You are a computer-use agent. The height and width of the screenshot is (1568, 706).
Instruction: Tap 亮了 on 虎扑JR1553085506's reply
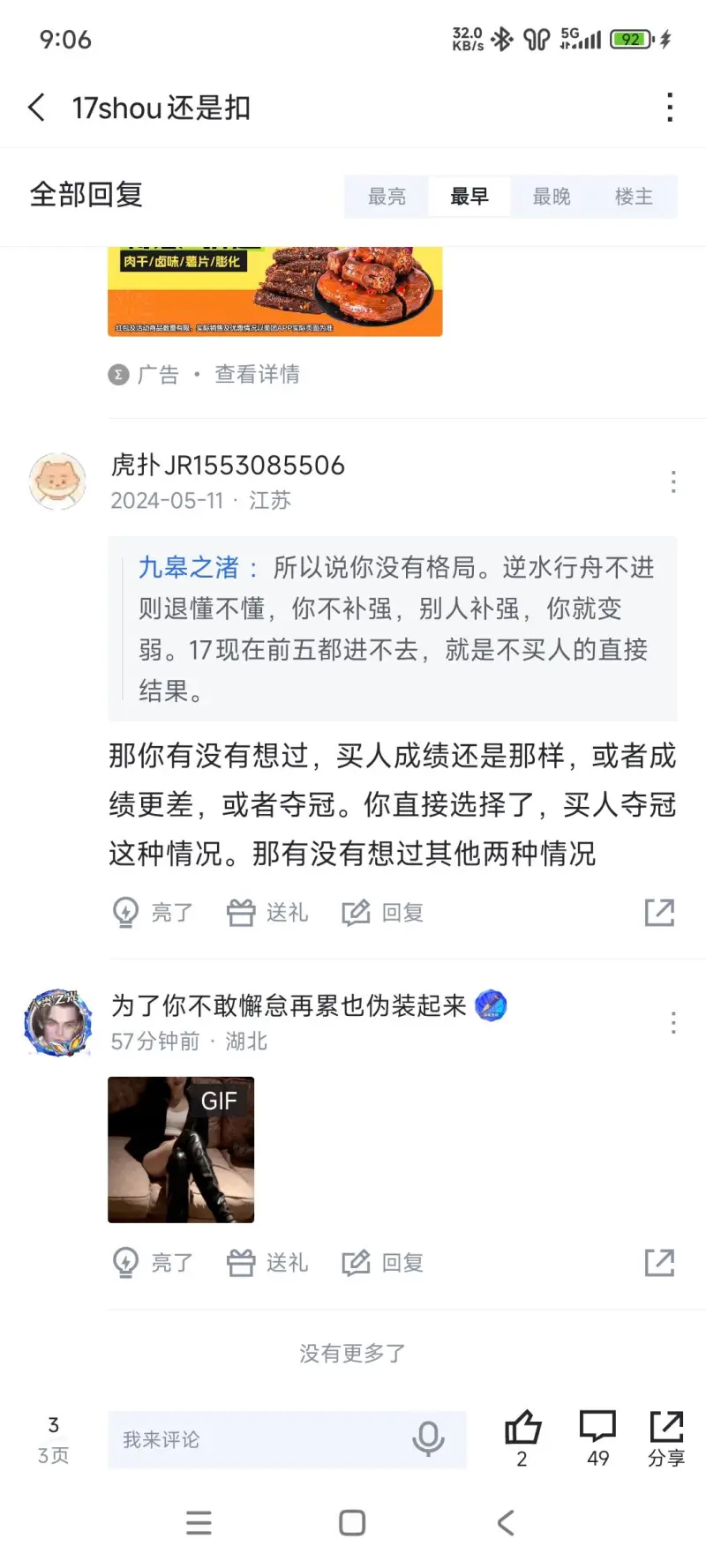click(x=153, y=912)
